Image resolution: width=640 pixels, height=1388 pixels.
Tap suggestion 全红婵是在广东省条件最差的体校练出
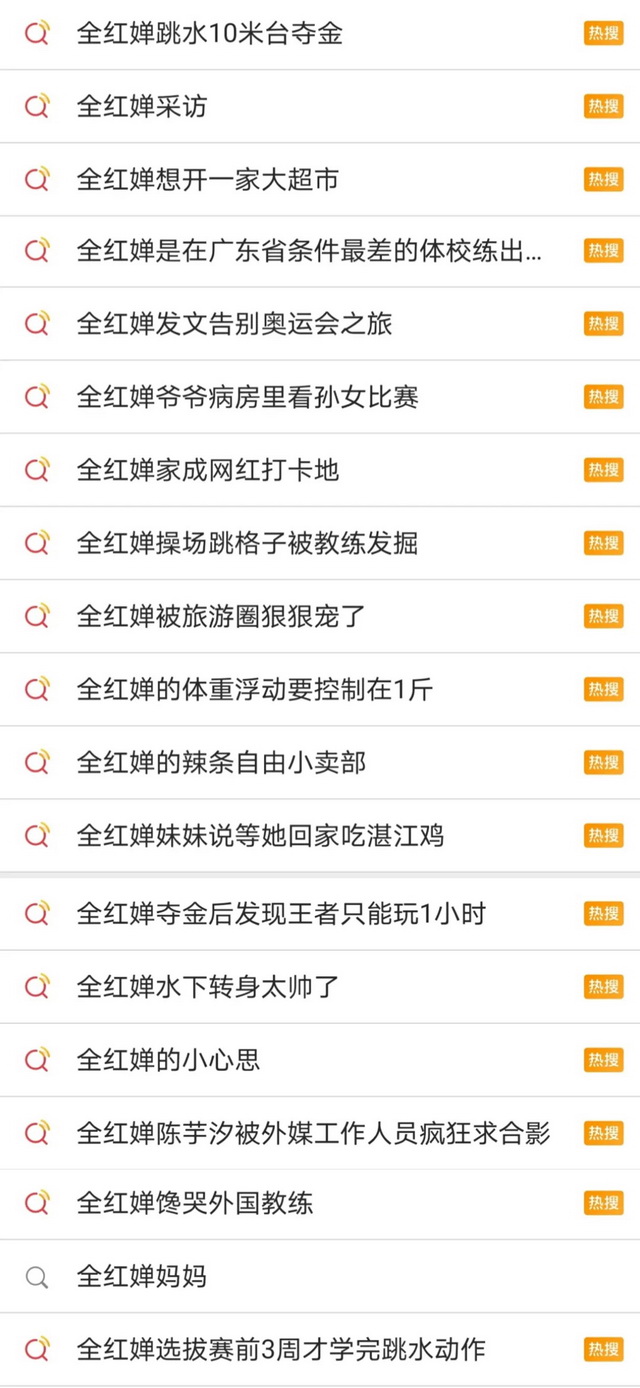(x=309, y=252)
